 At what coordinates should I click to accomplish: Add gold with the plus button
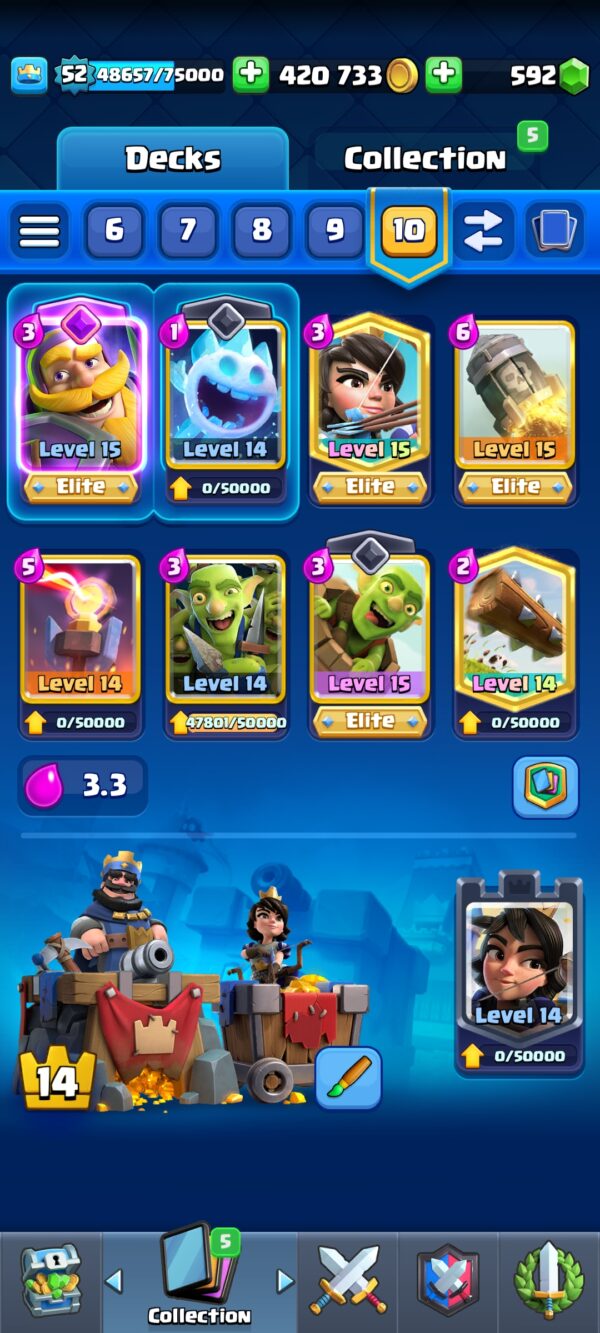point(251,75)
